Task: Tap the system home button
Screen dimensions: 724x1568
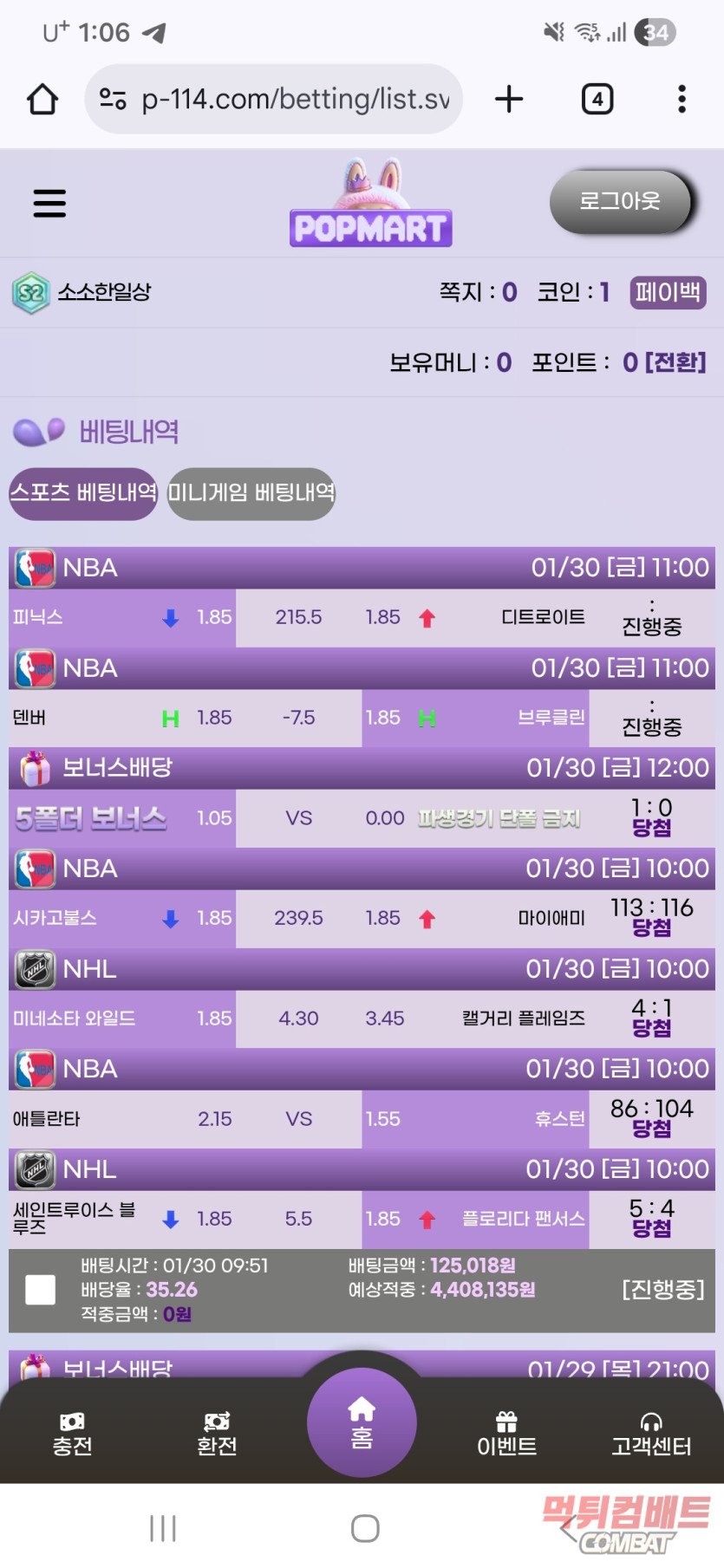Action: point(365,1527)
